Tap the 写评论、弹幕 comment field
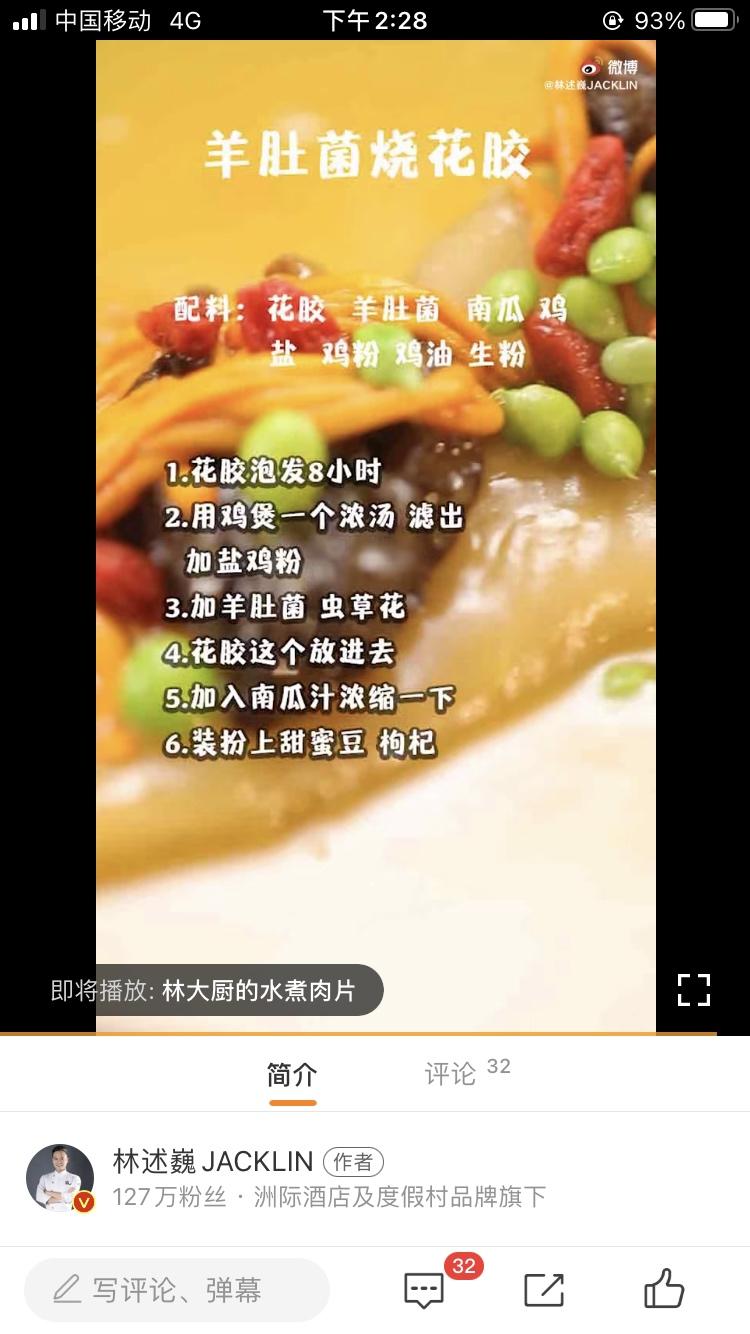 click(x=177, y=1290)
